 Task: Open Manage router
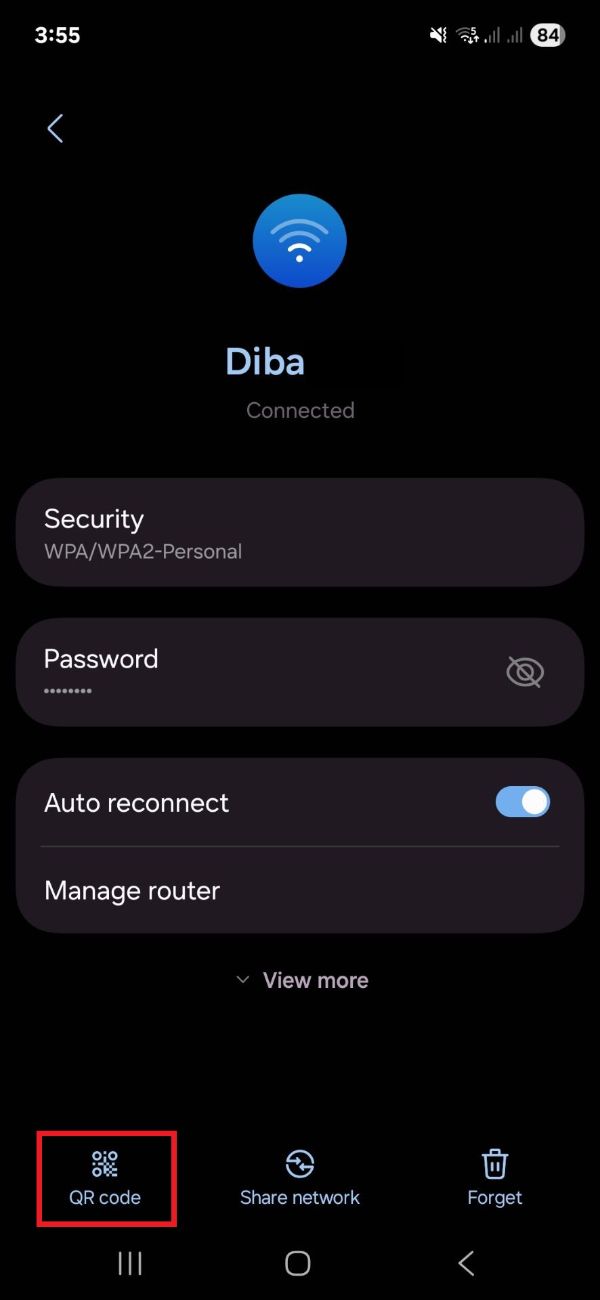click(x=299, y=890)
